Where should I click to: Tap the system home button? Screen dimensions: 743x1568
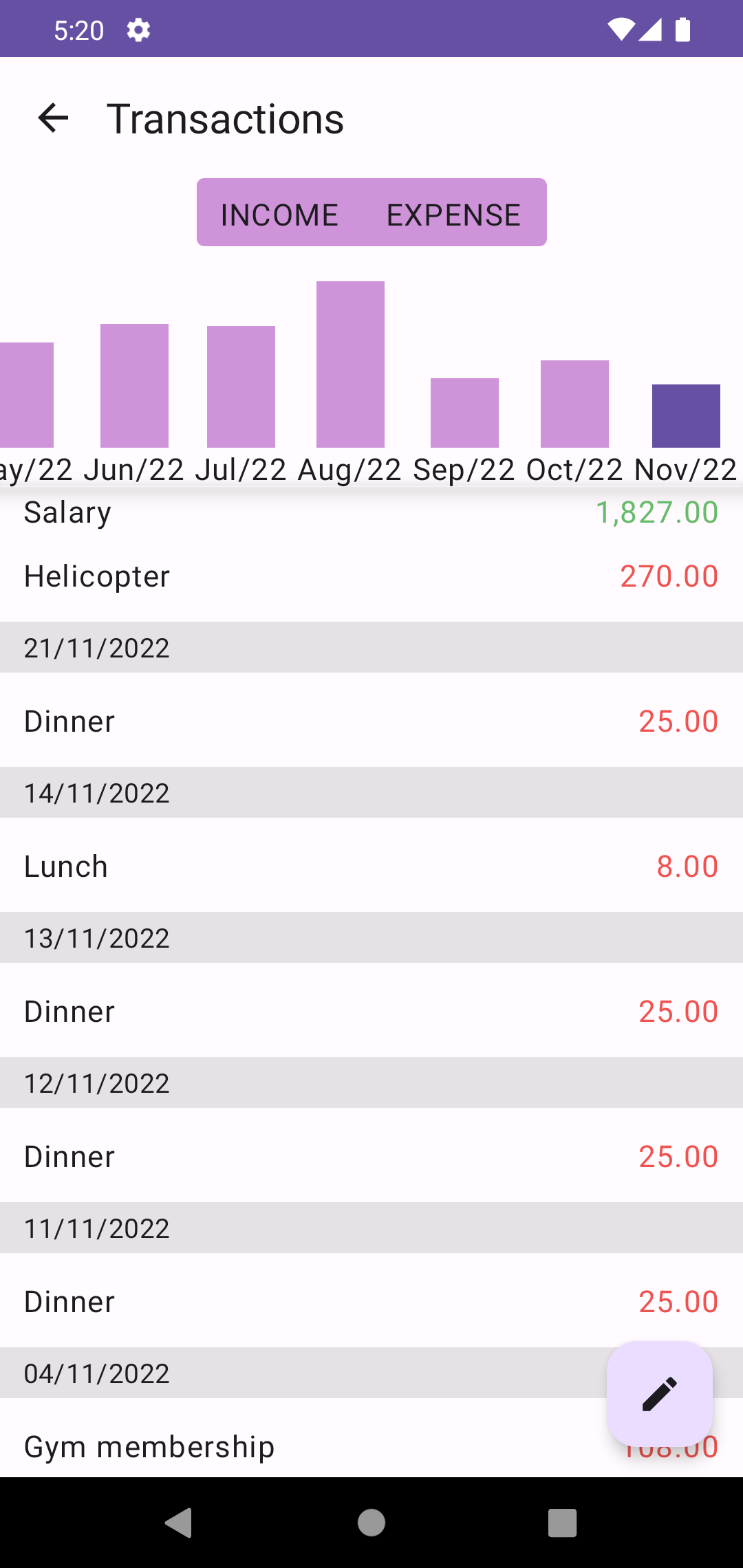[371, 1523]
